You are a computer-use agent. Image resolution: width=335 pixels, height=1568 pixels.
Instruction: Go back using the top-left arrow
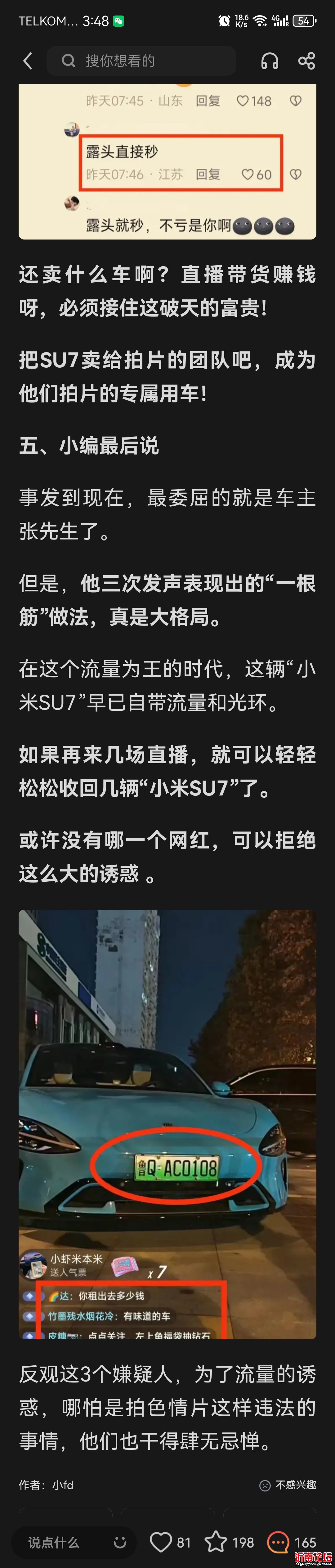(x=27, y=61)
